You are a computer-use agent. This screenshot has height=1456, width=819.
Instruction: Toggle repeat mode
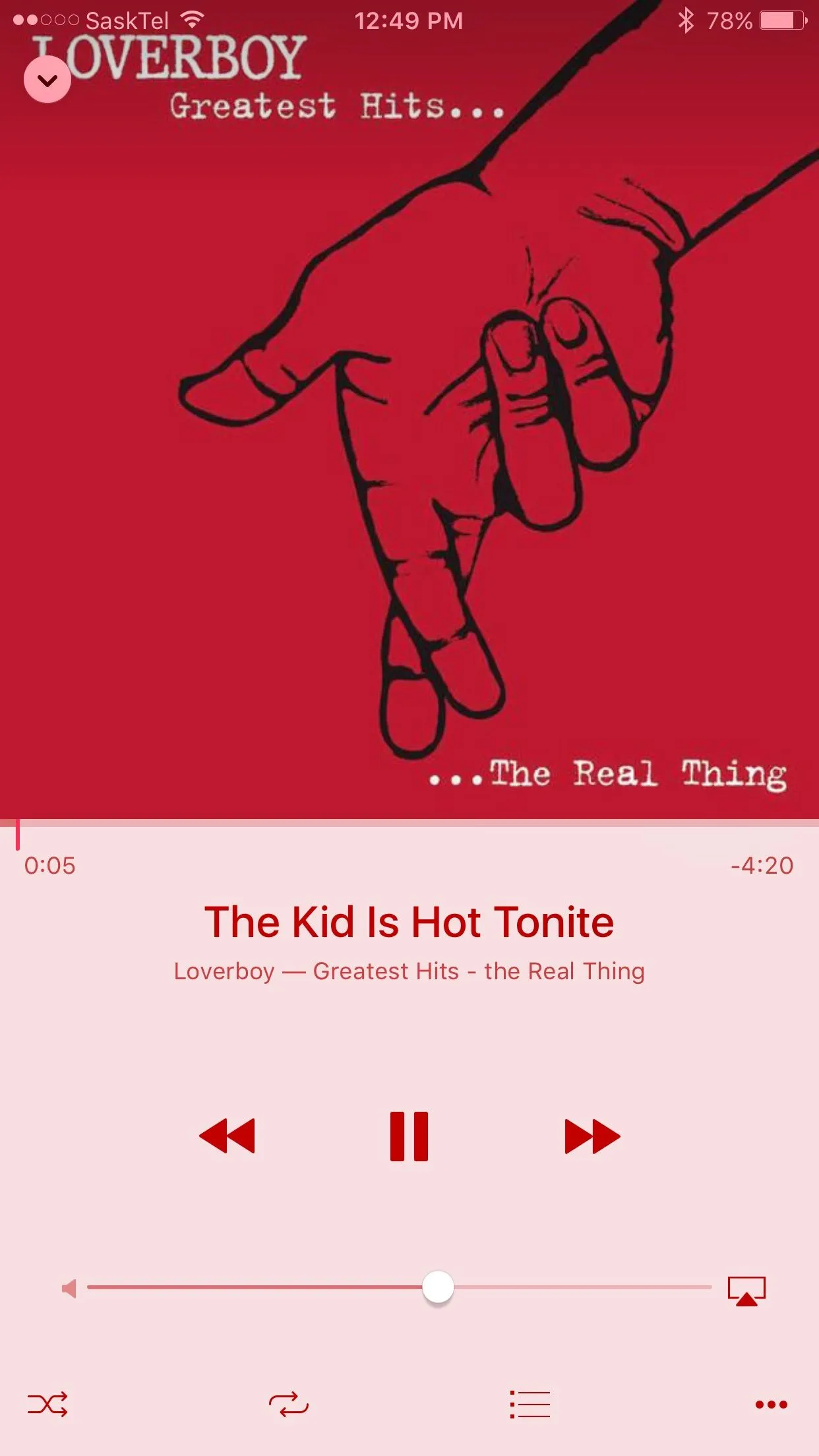click(289, 1405)
